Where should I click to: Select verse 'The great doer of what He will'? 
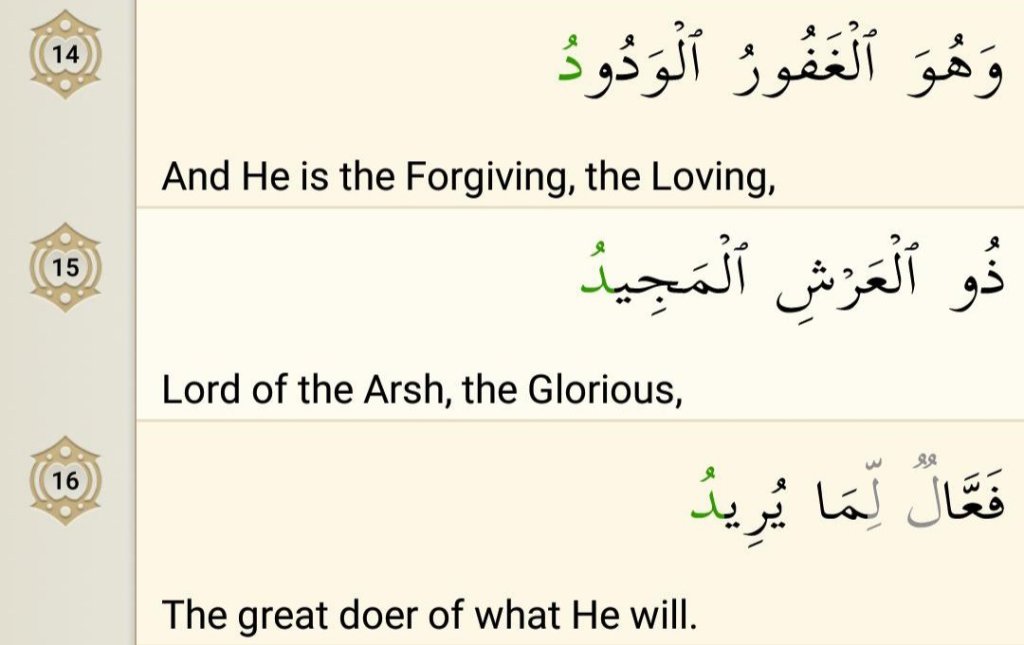click(428, 613)
